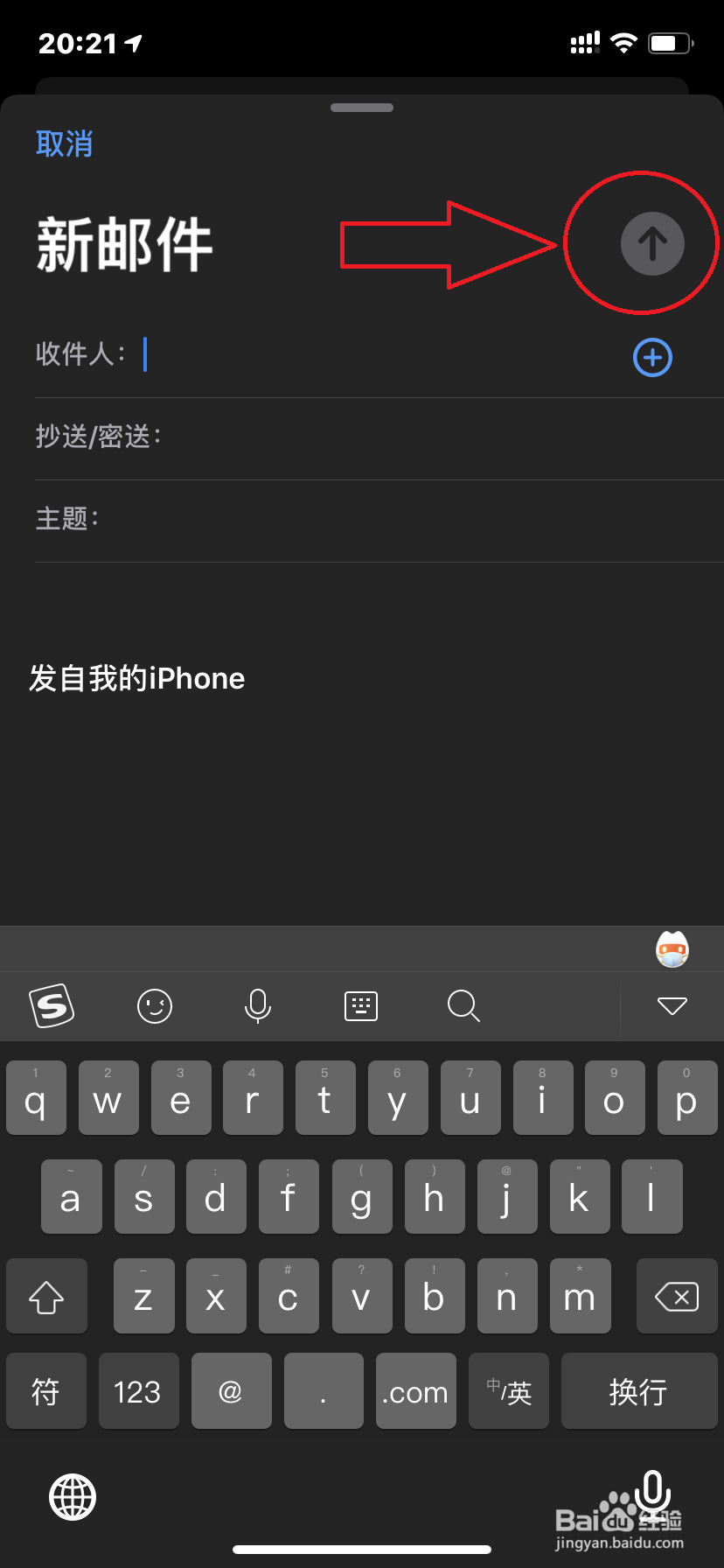Tap the search icon on keyboard toolbar

point(463,1006)
